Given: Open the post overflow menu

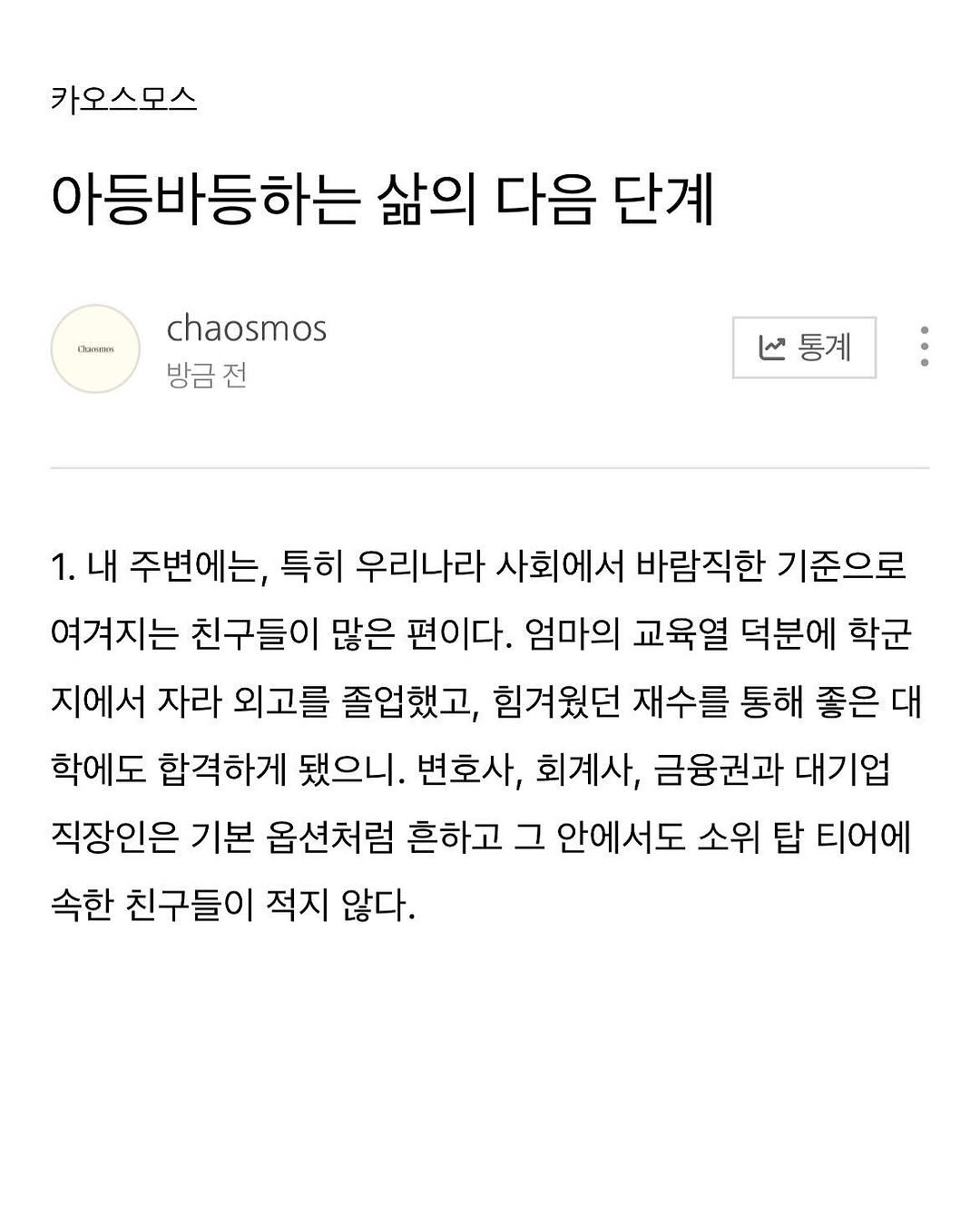Looking at the screenshot, I should click(x=924, y=347).
